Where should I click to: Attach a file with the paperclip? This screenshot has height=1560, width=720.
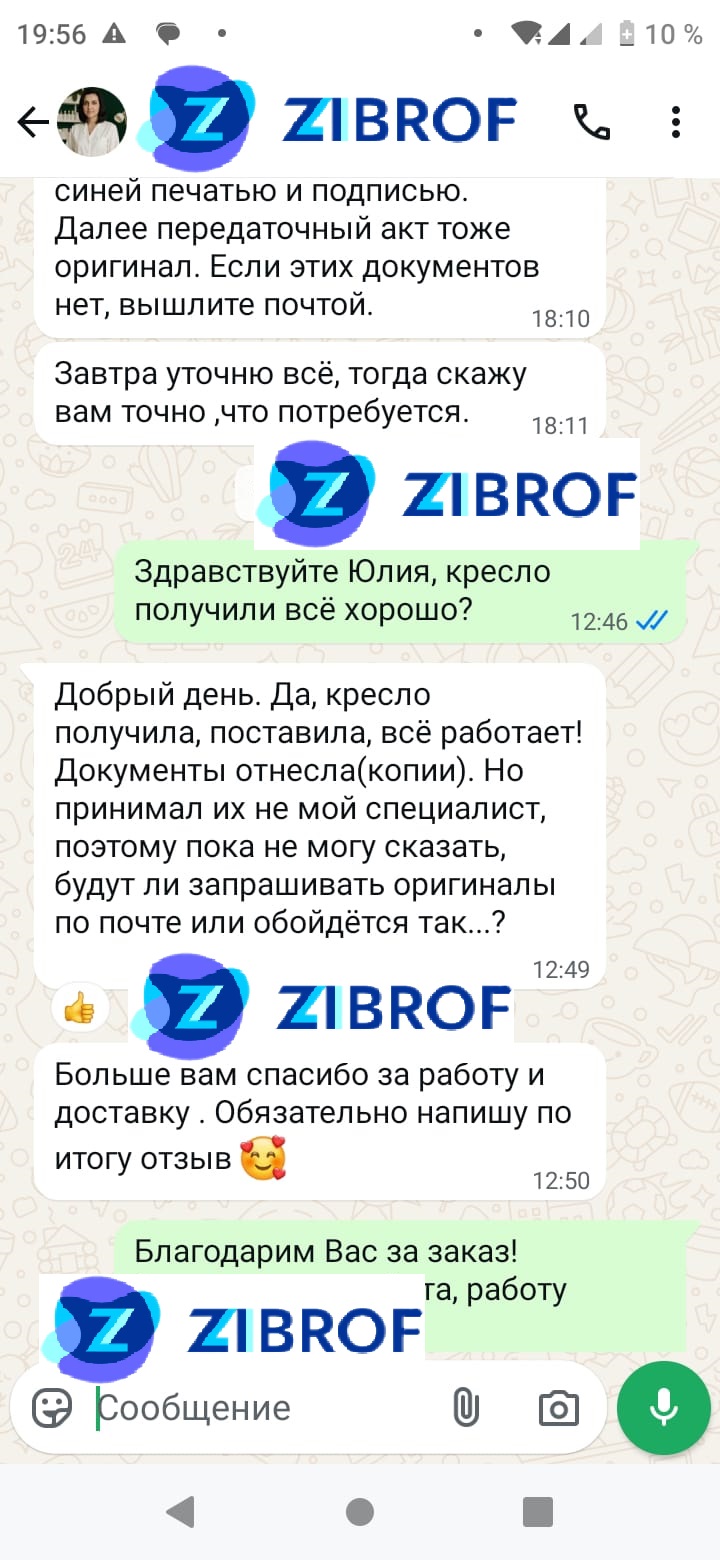[x=465, y=1408]
